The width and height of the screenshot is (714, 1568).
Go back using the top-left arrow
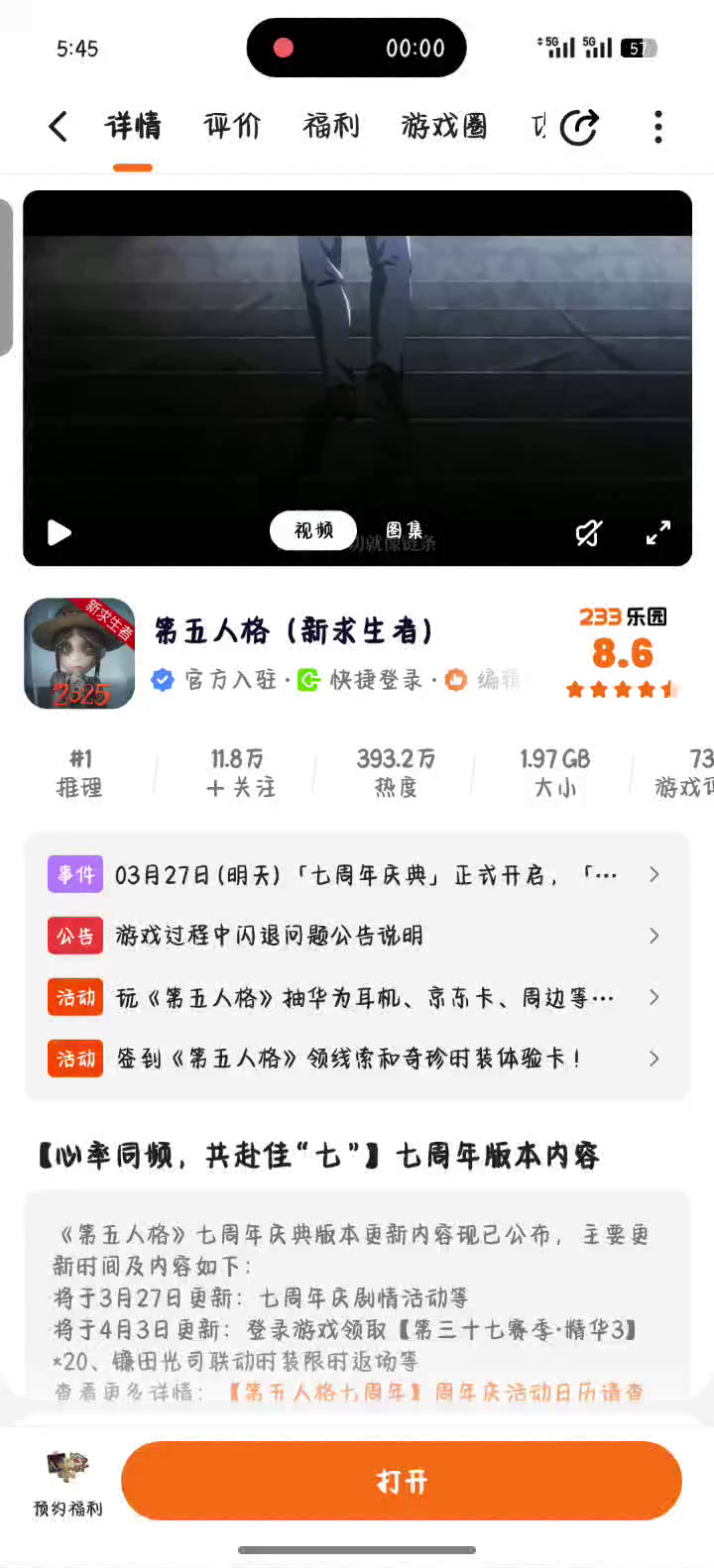pyautogui.click(x=59, y=127)
